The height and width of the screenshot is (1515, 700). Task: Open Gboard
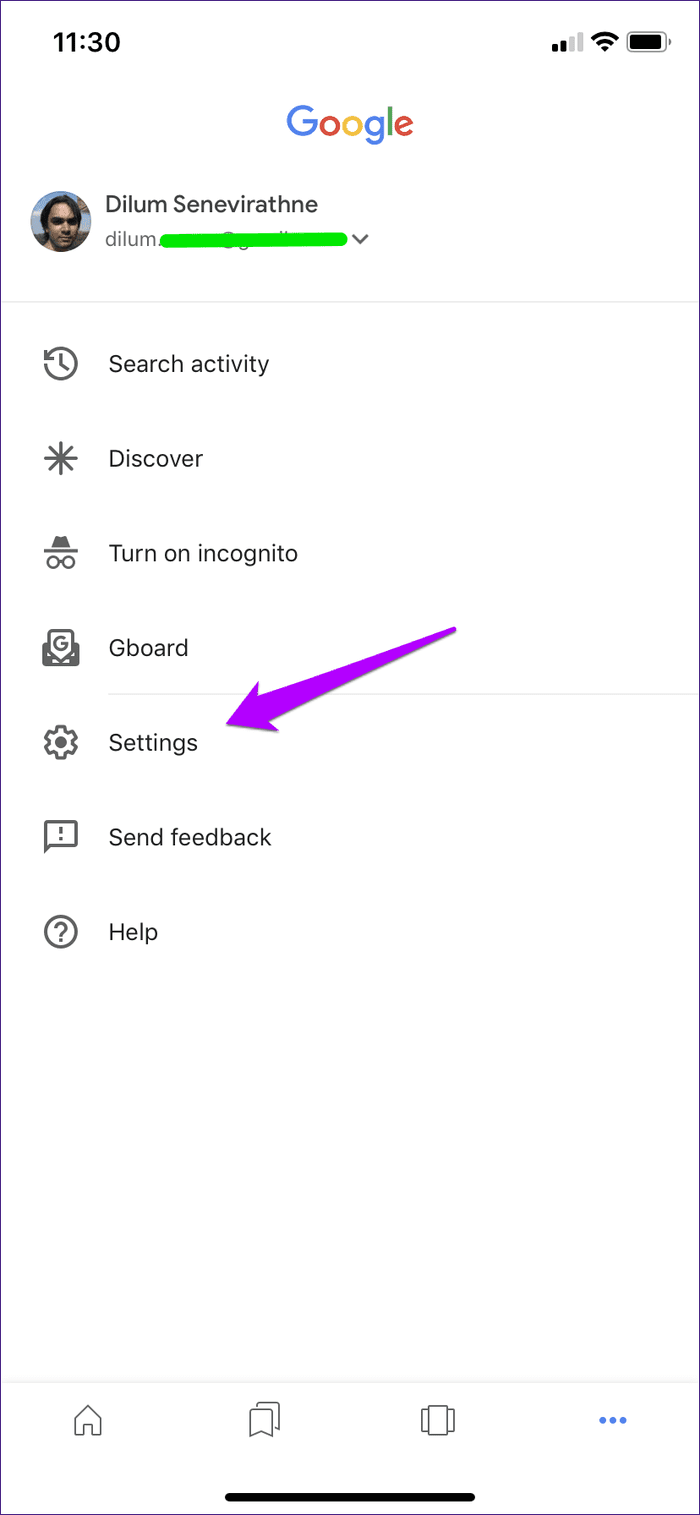(x=350, y=648)
